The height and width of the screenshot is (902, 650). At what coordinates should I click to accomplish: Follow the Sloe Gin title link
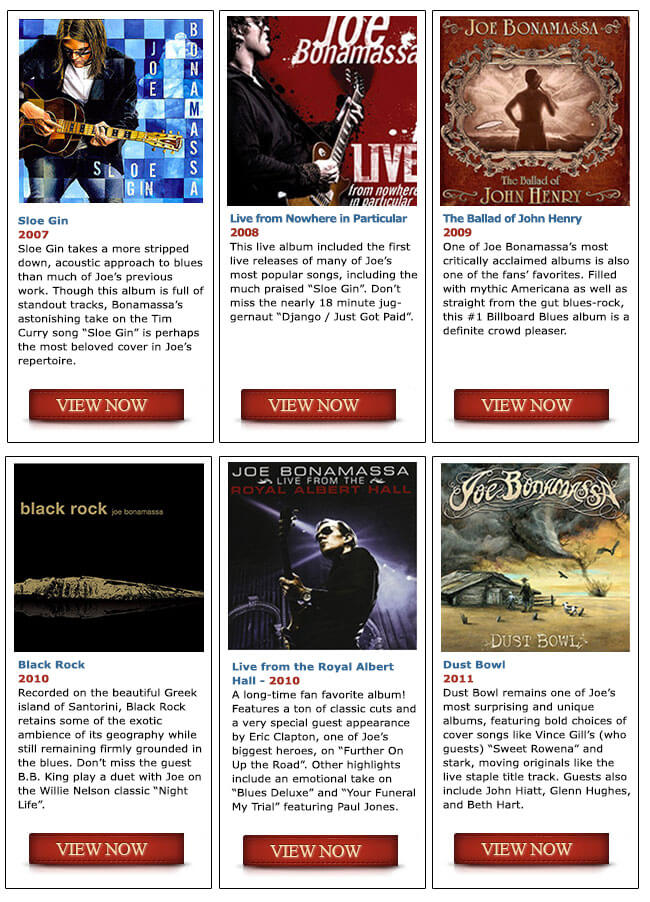43,220
